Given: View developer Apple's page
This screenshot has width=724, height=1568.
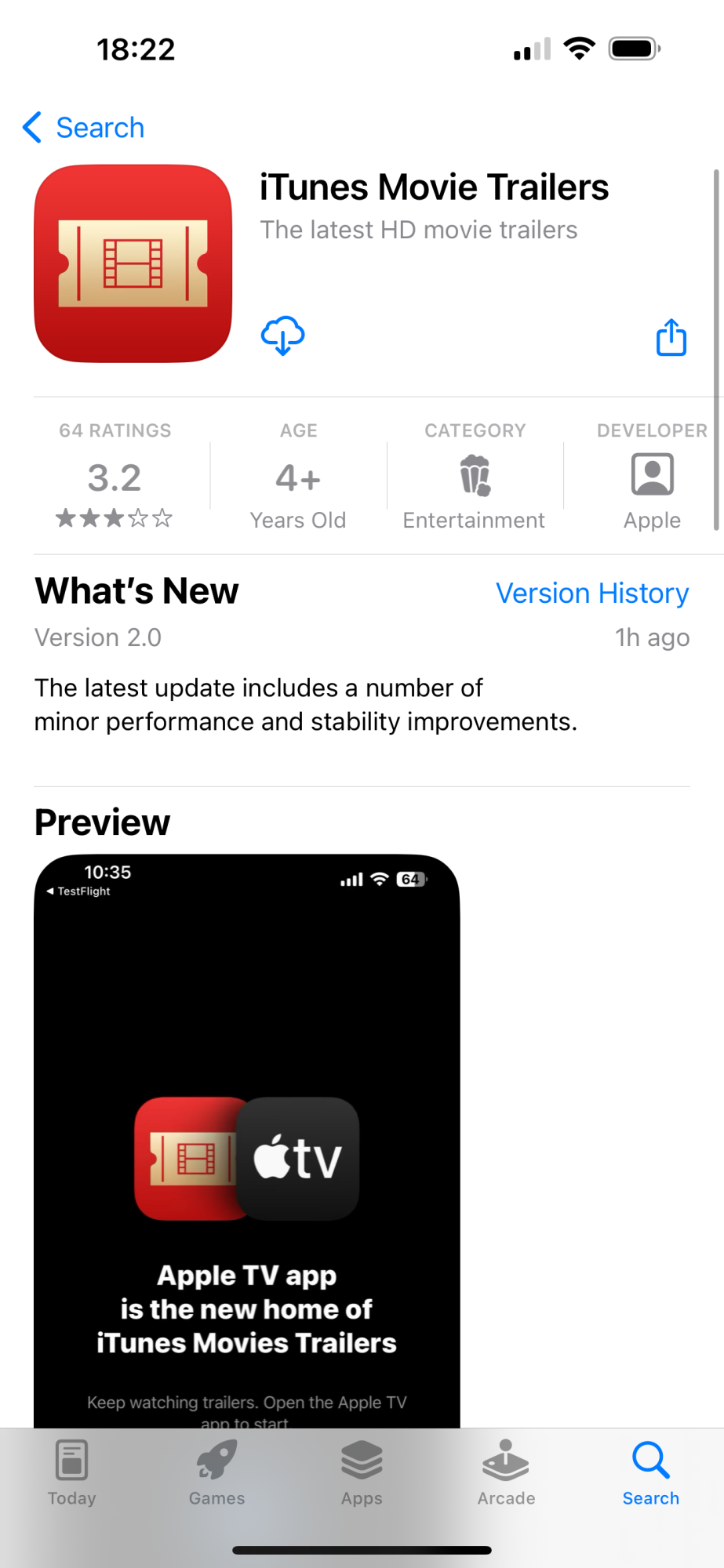Looking at the screenshot, I should tap(652, 476).
